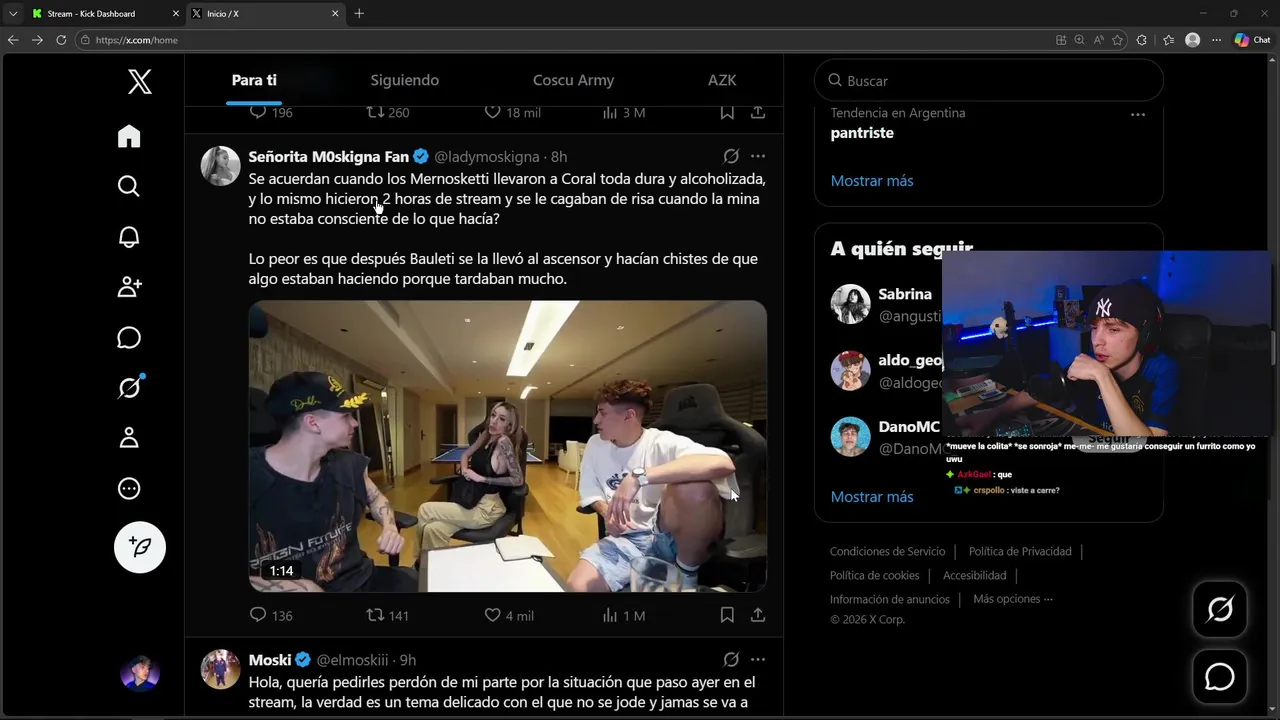This screenshot has height=720, width=1280.
Task: Switch to the Coscu Army tab
Action: coord(573,80)
